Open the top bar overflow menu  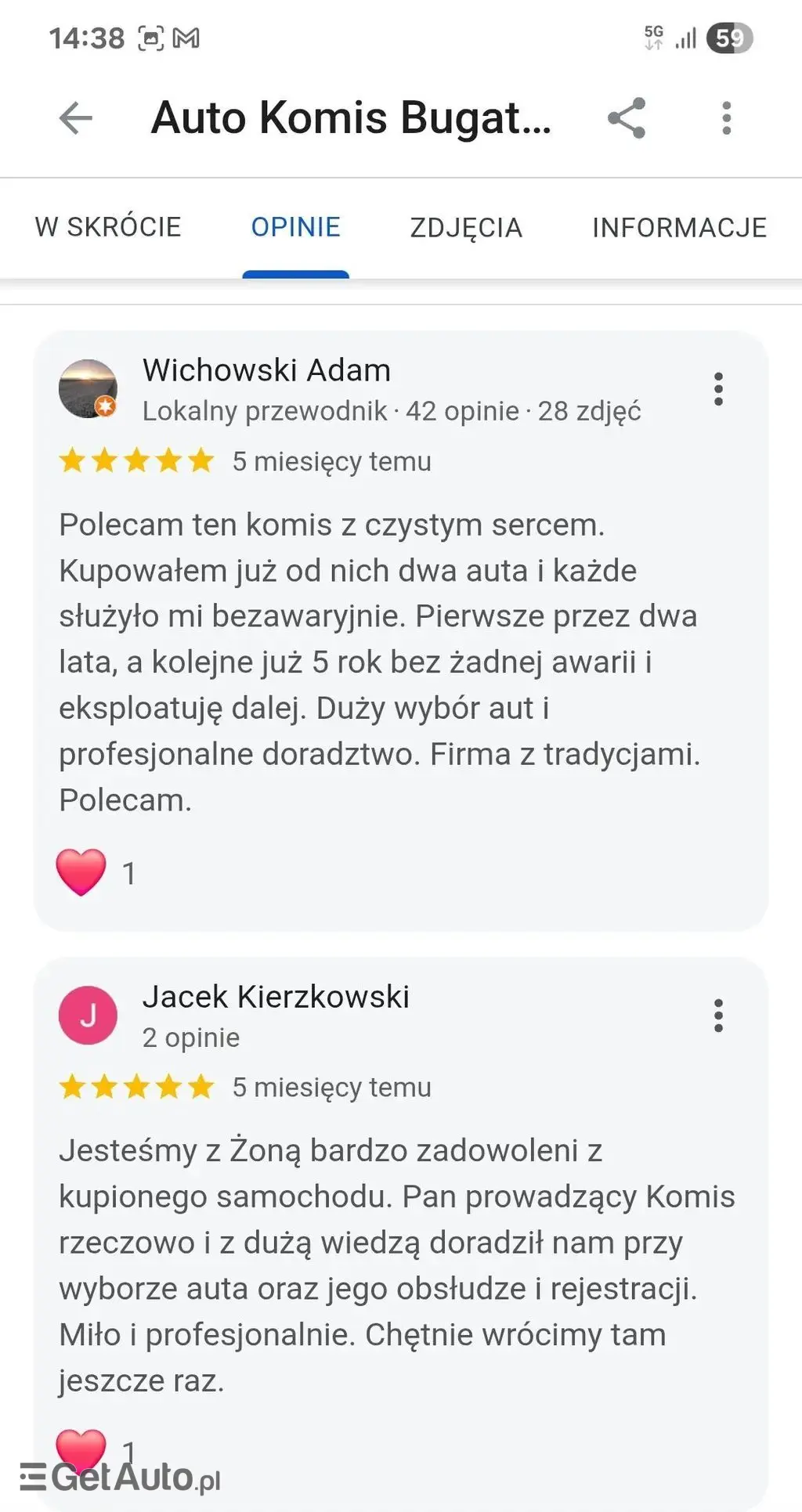click(x=726, y=118)
